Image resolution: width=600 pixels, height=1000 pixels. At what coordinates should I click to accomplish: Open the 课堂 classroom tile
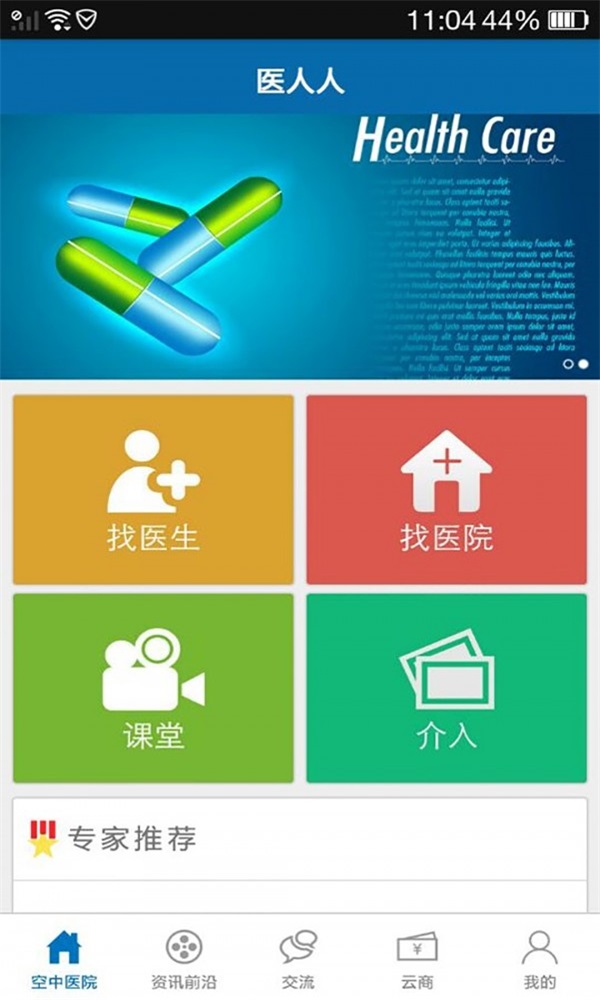coord(153,688)
